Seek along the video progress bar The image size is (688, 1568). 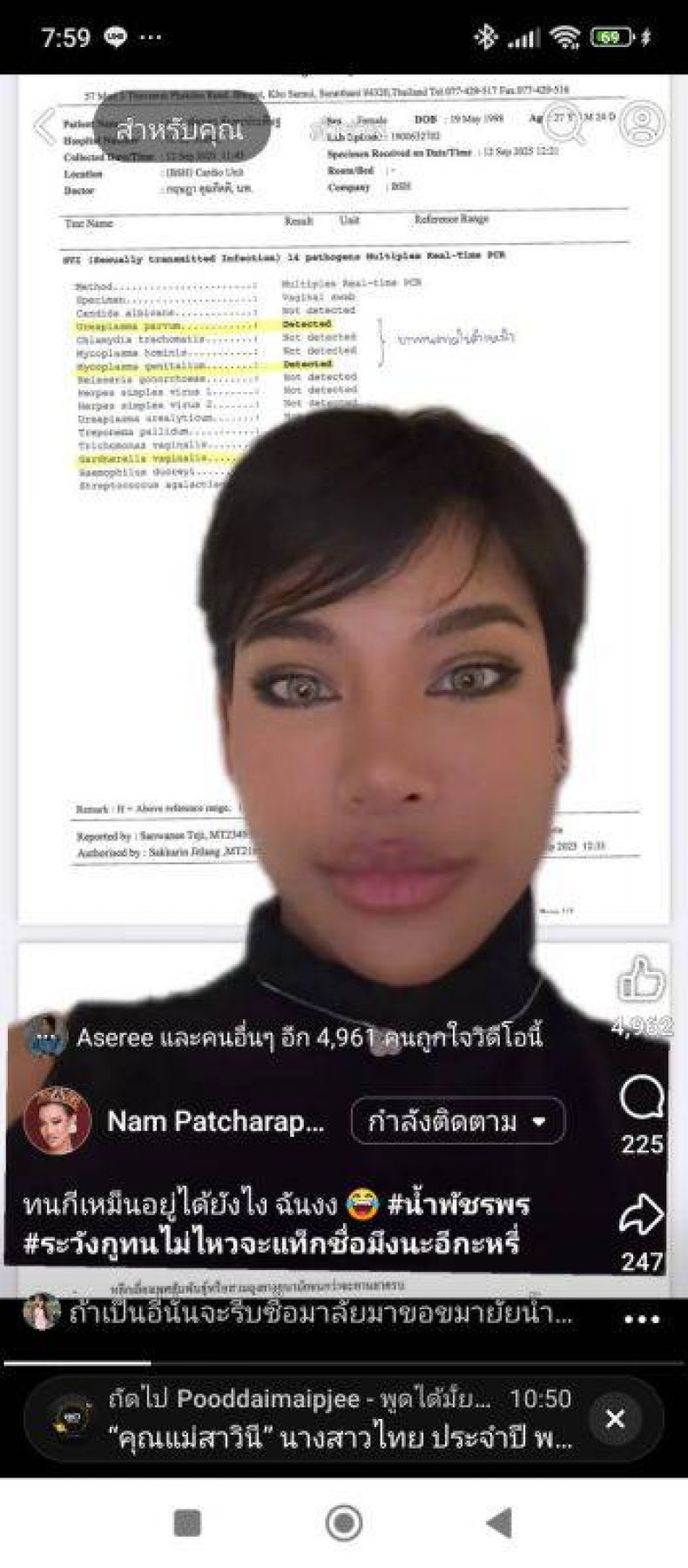pyautogui.click(x=344, y=1363)
